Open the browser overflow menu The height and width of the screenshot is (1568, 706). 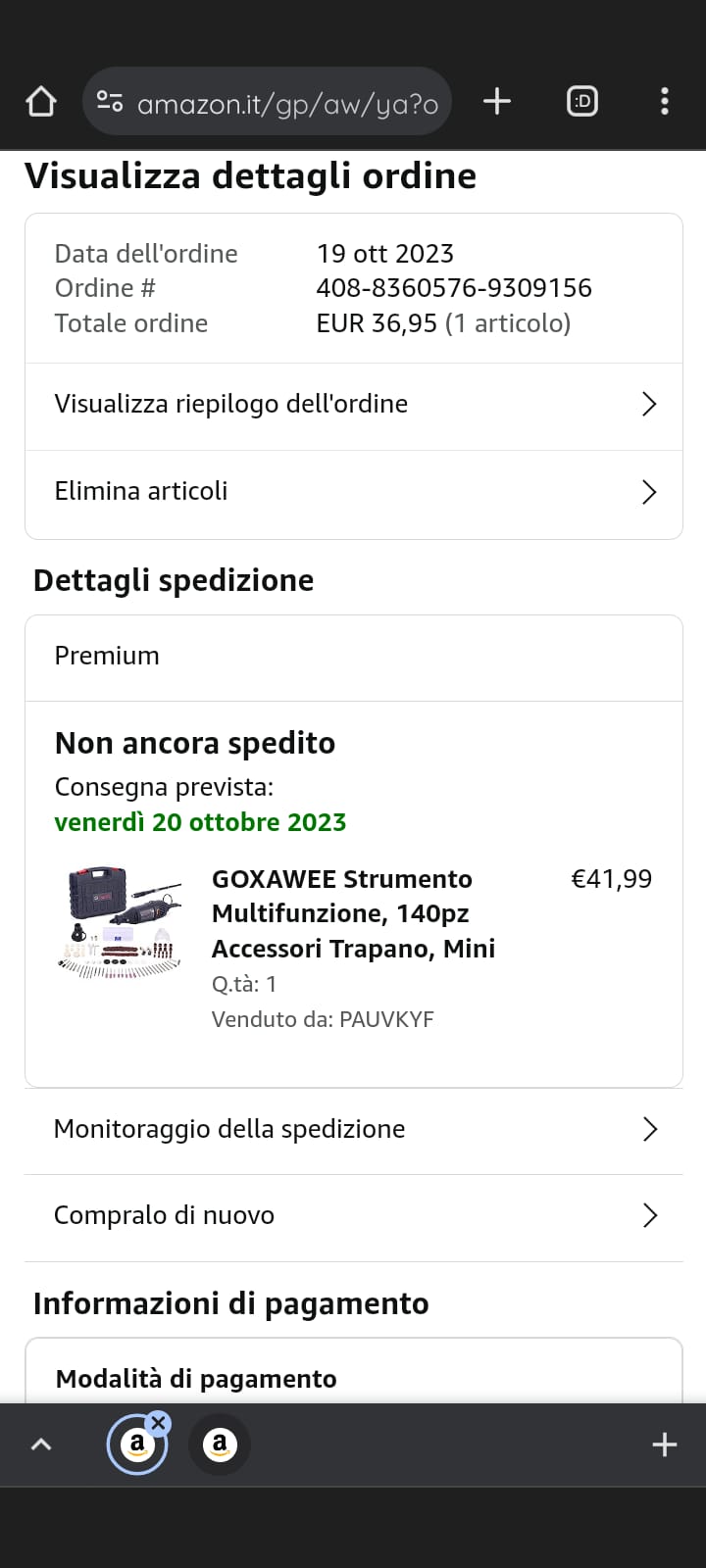click(664, 102)
